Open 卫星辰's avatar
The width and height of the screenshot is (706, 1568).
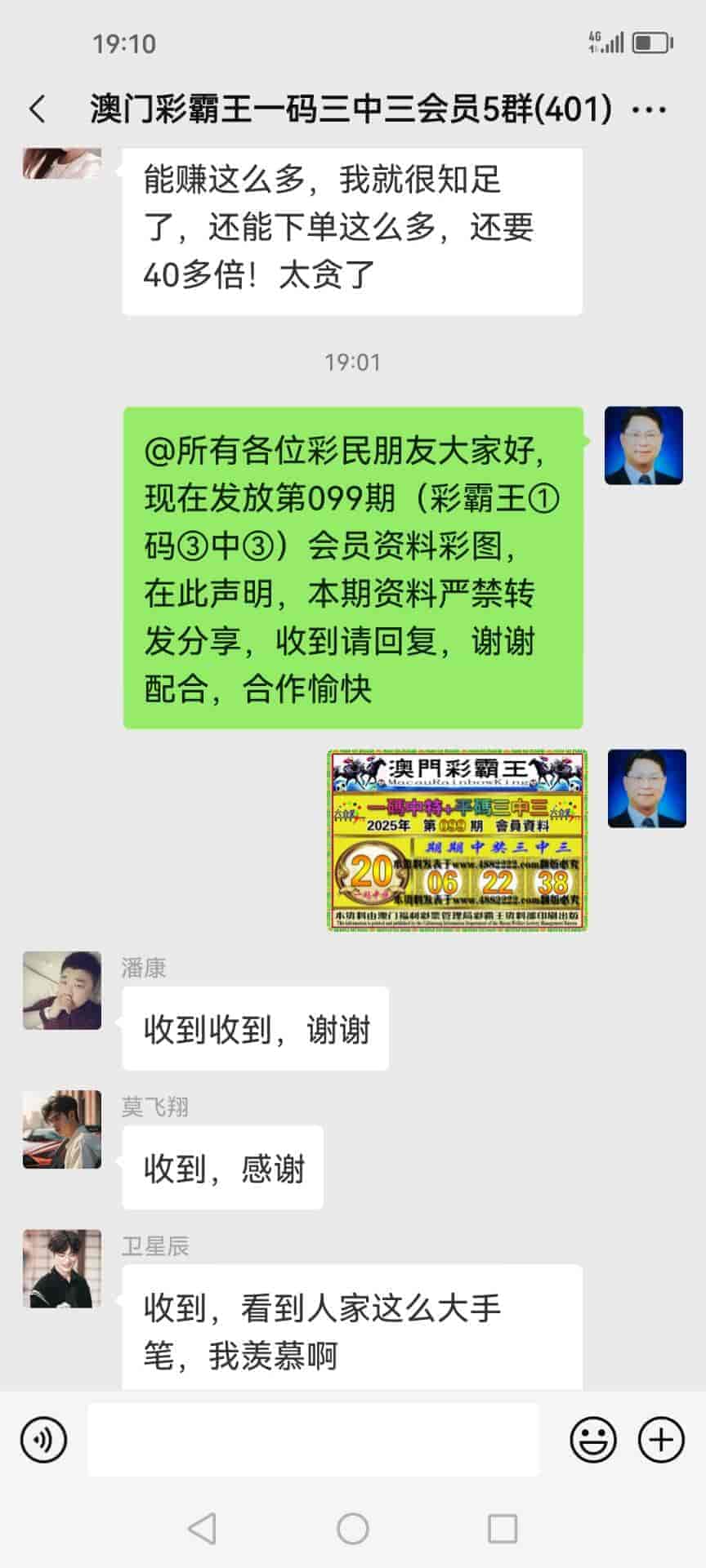[62, 1267]
